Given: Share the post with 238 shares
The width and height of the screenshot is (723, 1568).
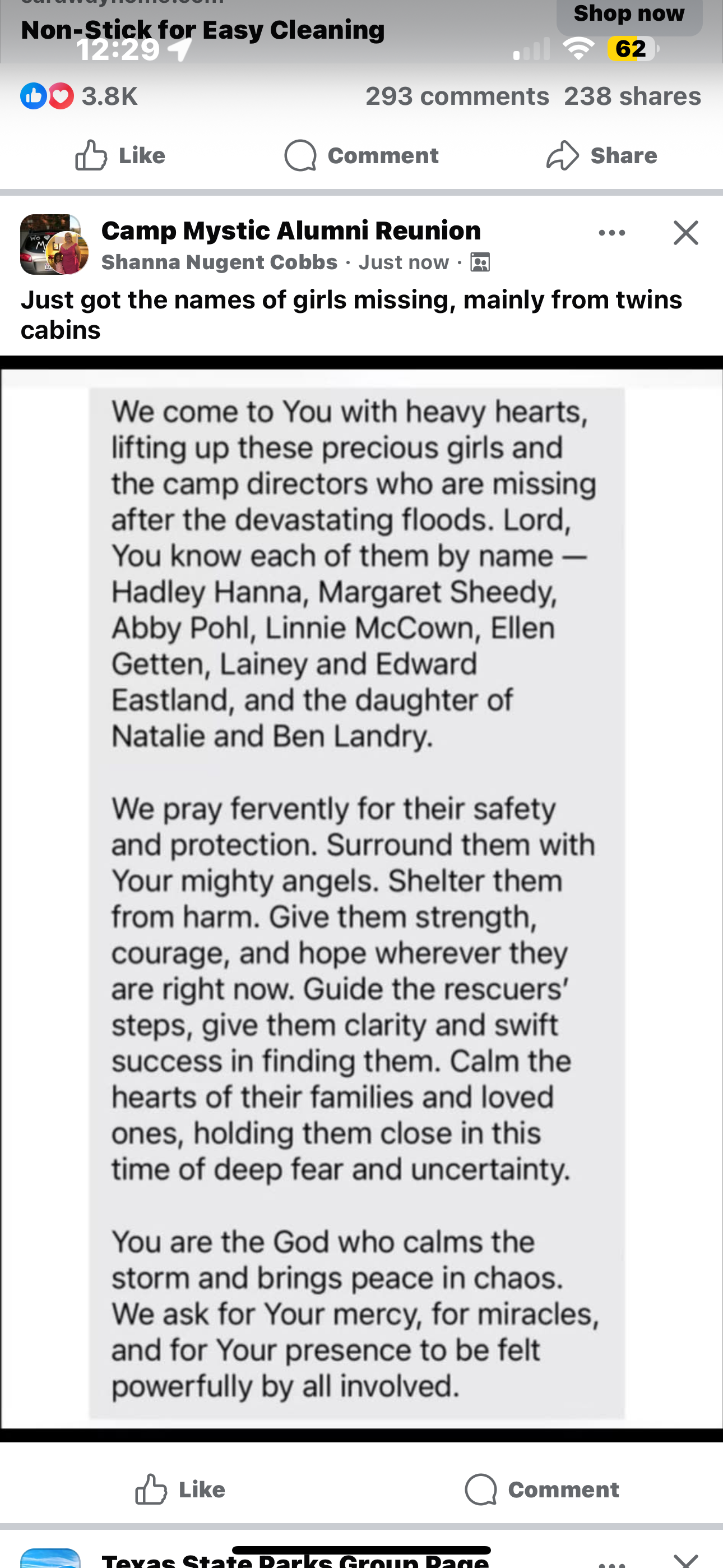Looking at the screenshot, I should pyautogui.click(x=601, y=156).
